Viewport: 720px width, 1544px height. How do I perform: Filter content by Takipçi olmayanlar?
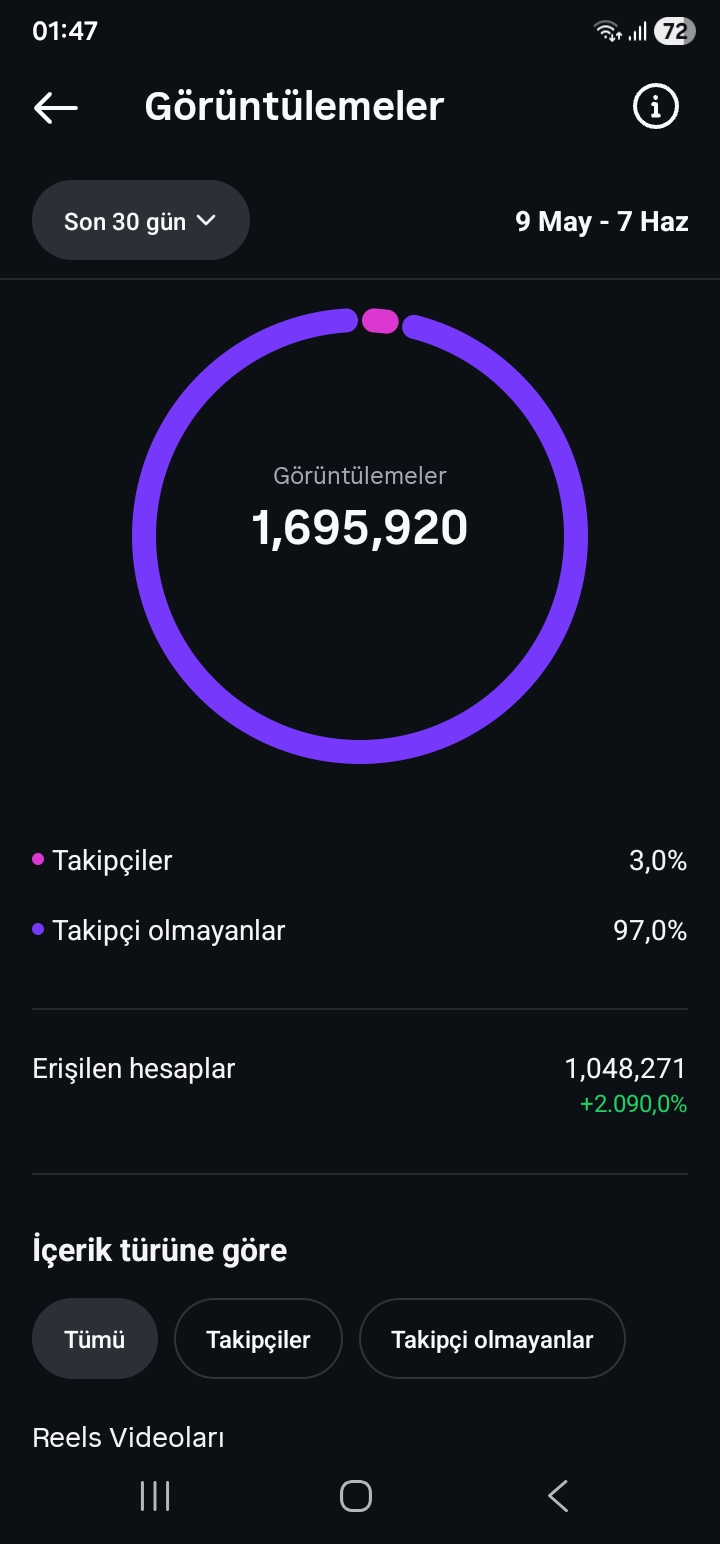(x=492, y=1339)
